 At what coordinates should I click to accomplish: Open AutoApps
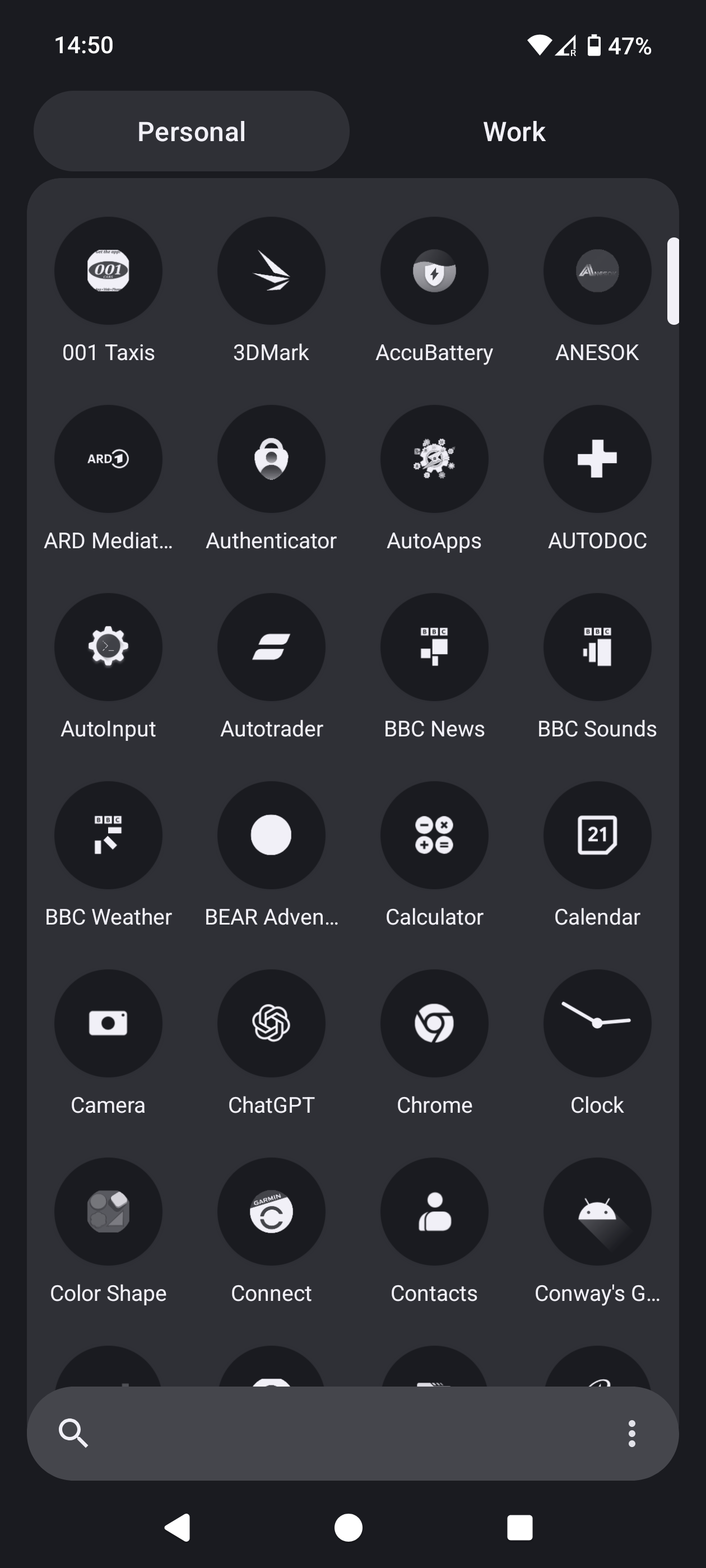(434, 459)
